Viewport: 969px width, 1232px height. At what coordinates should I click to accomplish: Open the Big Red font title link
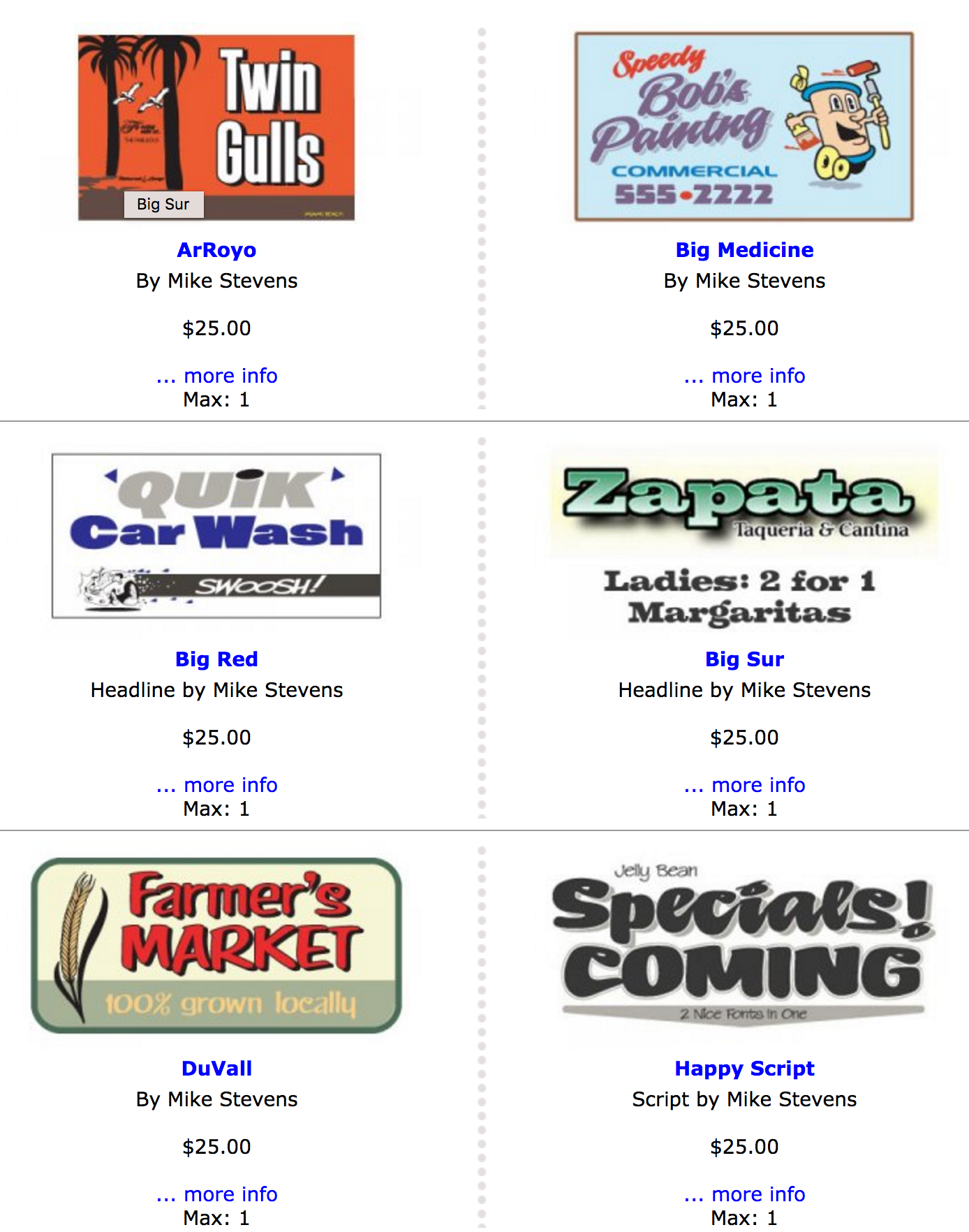216,659
